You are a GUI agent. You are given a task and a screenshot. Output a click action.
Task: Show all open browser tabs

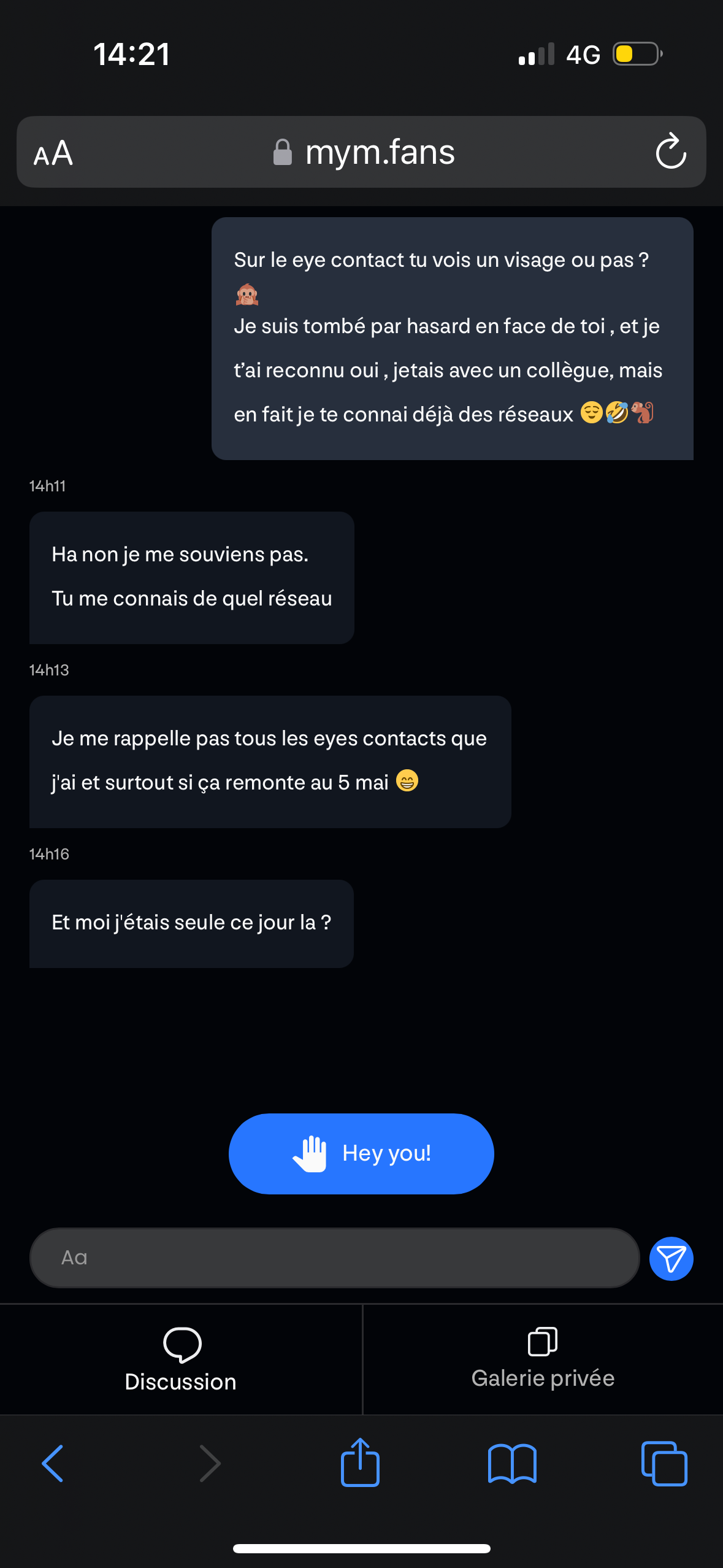(x=664, y=1463)
